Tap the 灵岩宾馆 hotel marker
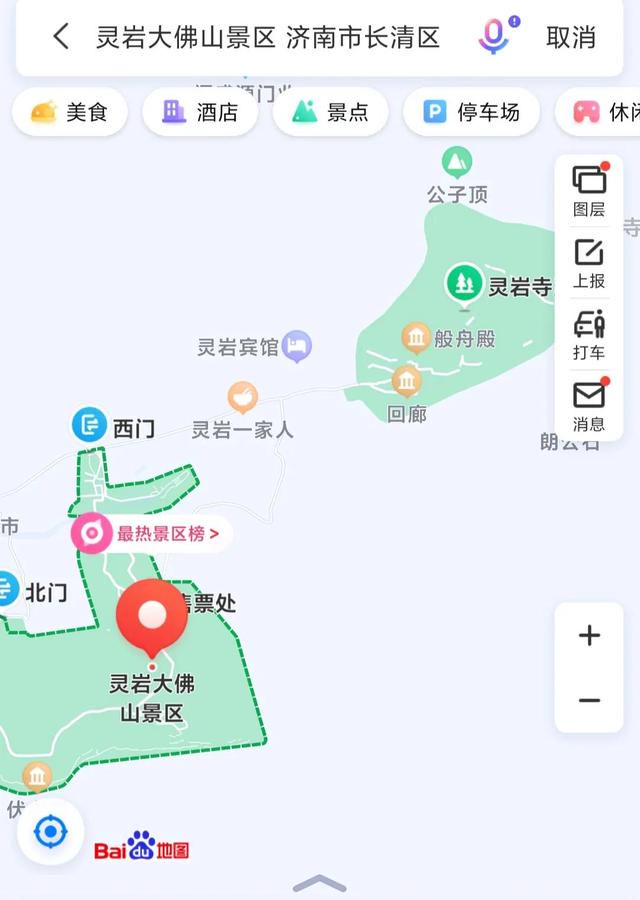 point(296,347)
